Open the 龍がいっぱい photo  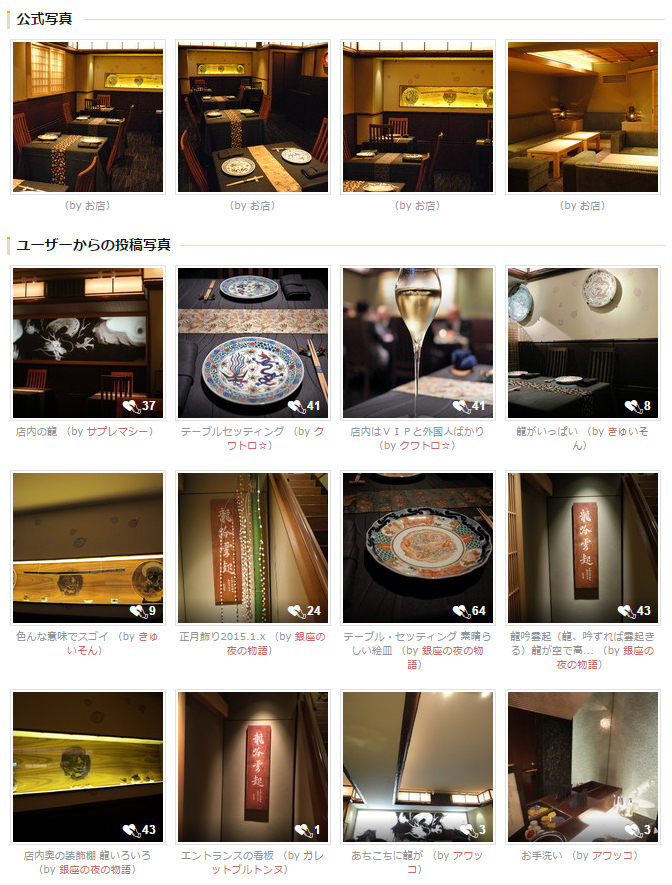click(x=583, y=342)
